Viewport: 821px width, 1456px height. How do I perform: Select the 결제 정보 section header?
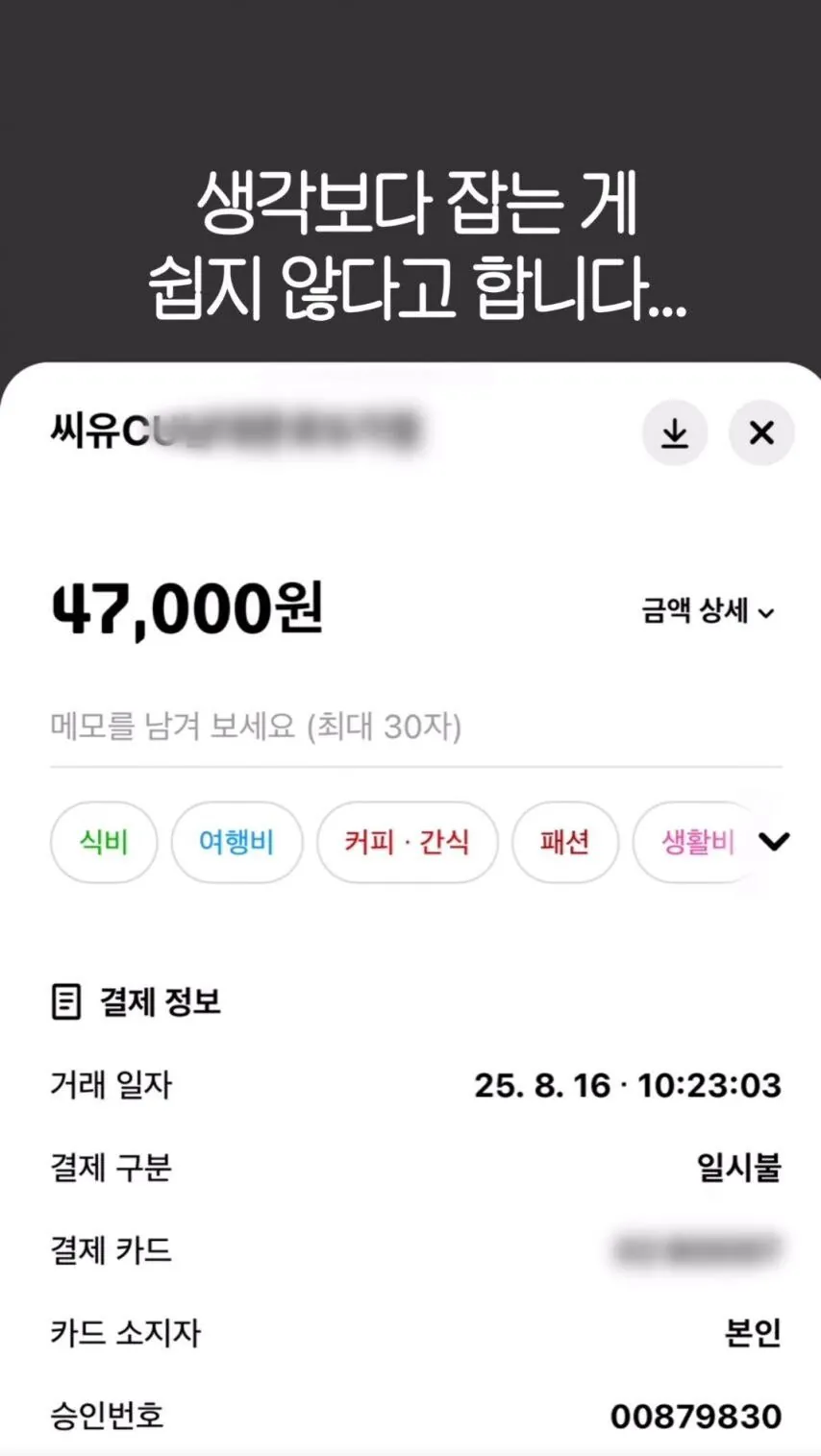point(160,1001)
